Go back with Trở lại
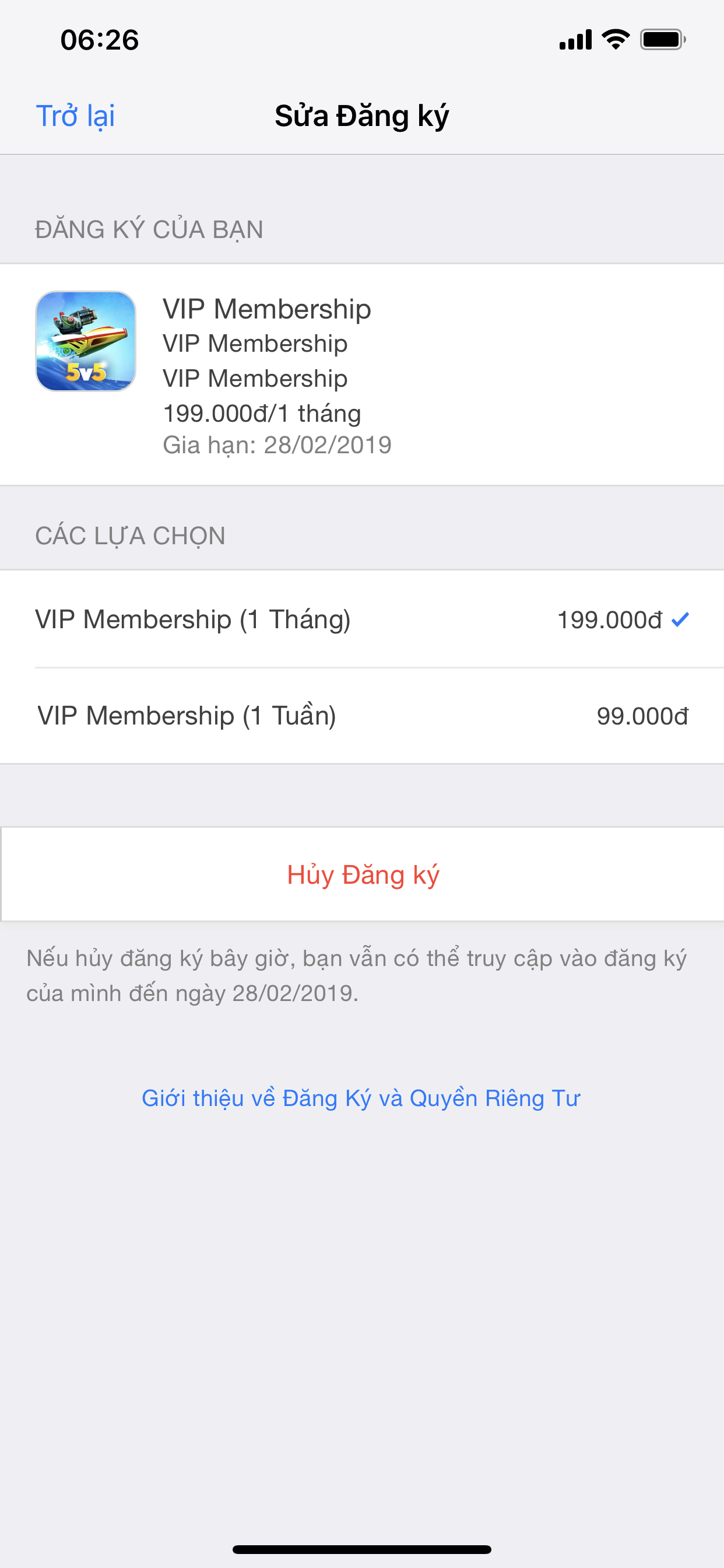Image resolution: width=724 pixels, height=1568 pixels. click(x=75, y=116)
